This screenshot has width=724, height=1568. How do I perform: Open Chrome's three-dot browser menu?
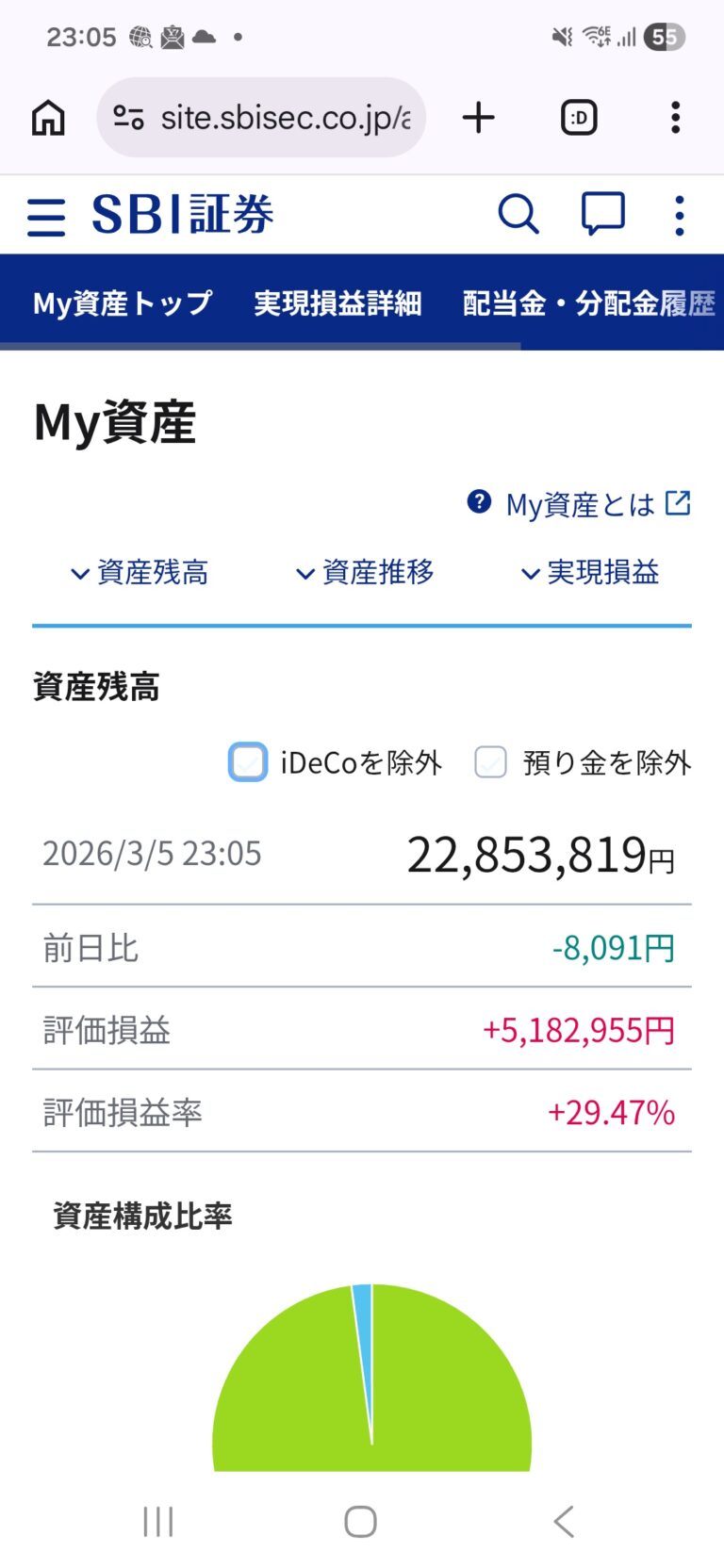pos(674,117)
